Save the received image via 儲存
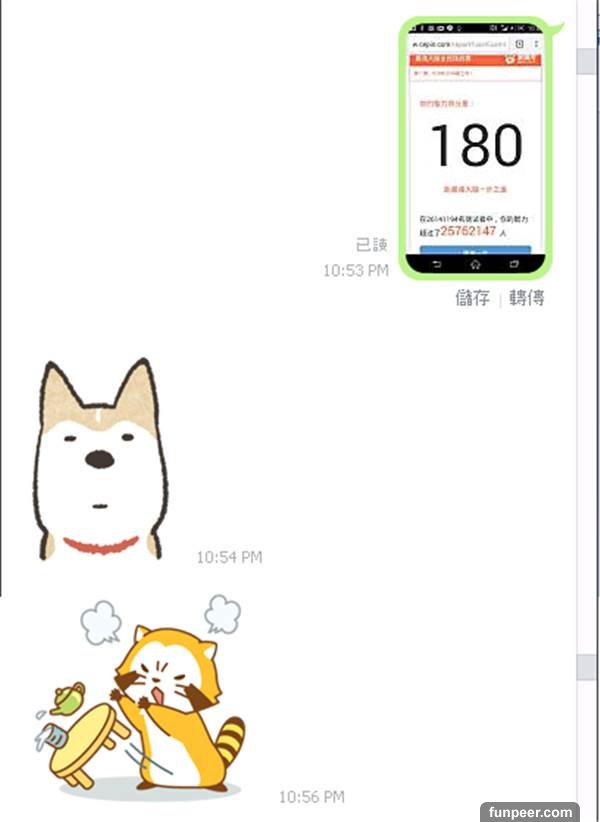The image size is (600, 822). pyautogui.click(x=473, y=298)
